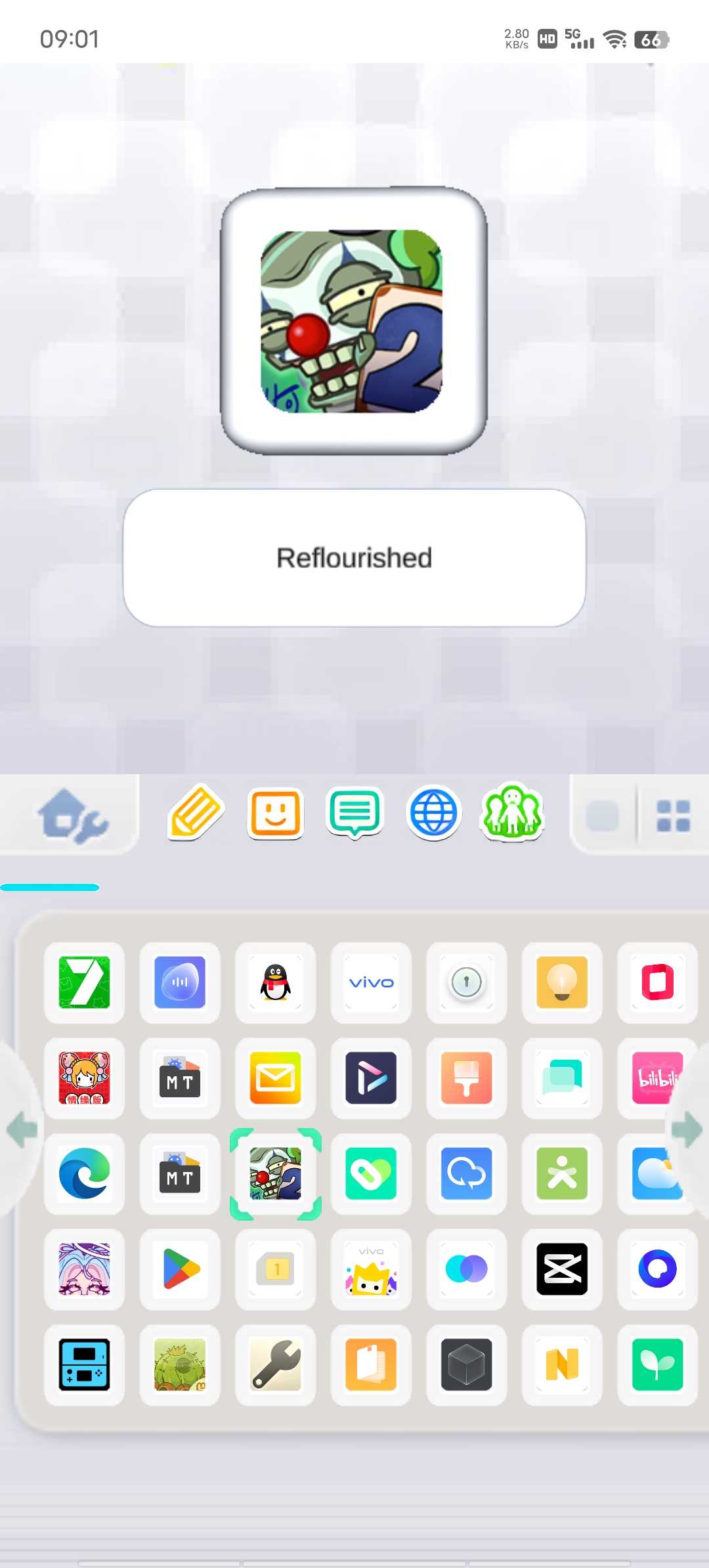Image resolution: width=709 pixels, height=1568 pixels.
Task: Open the weather cloud app
Action: tap(656, 1173)
